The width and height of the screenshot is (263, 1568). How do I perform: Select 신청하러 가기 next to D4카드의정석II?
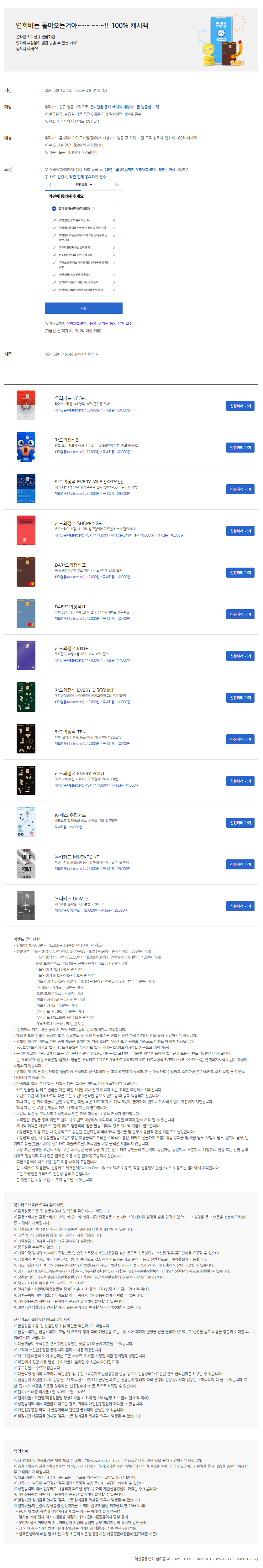tap(240, 615)
